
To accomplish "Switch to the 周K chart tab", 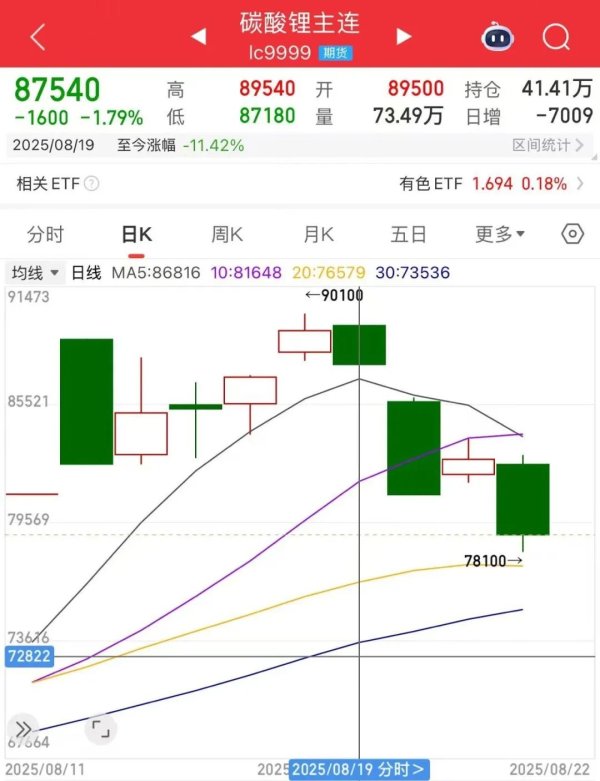I will point(227,234).
